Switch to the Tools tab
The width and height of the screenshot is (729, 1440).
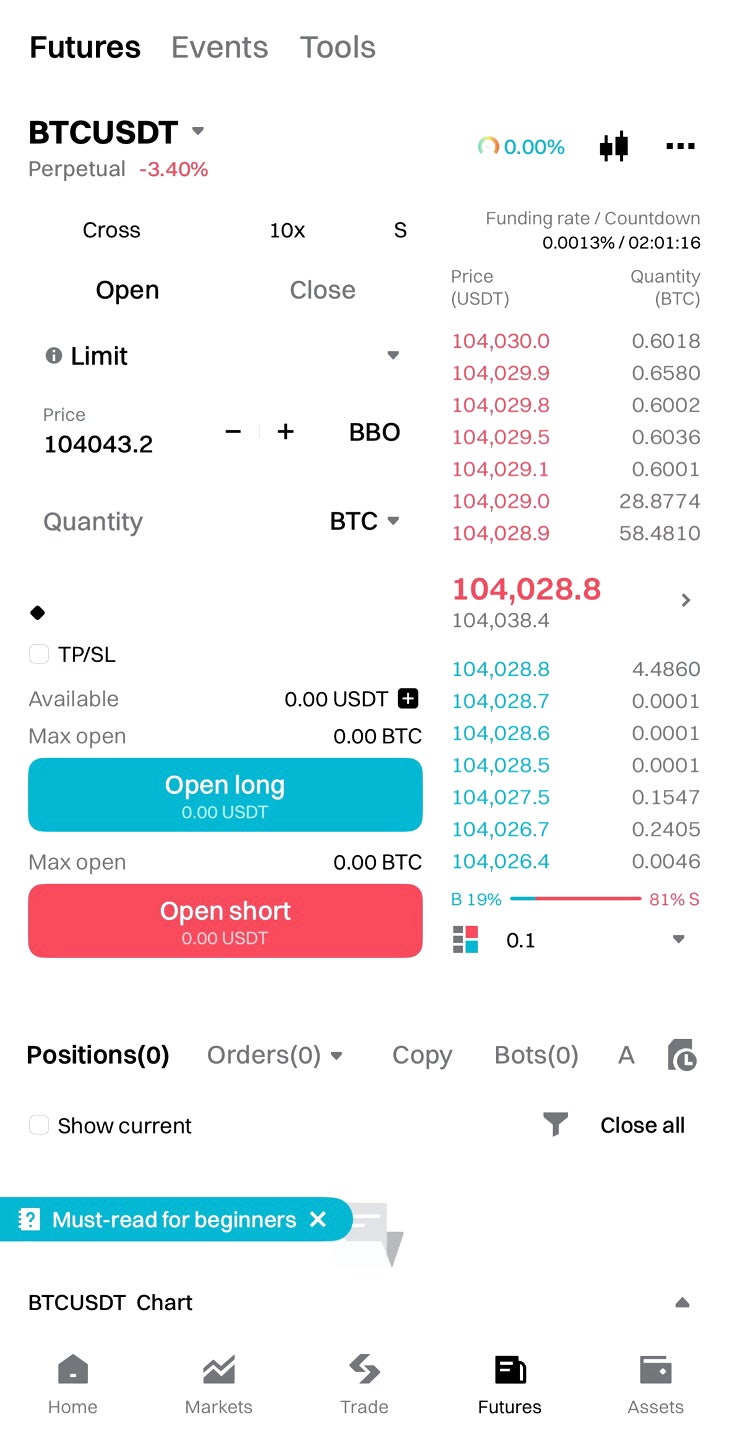pyautogui.click(x=338, y=47)
